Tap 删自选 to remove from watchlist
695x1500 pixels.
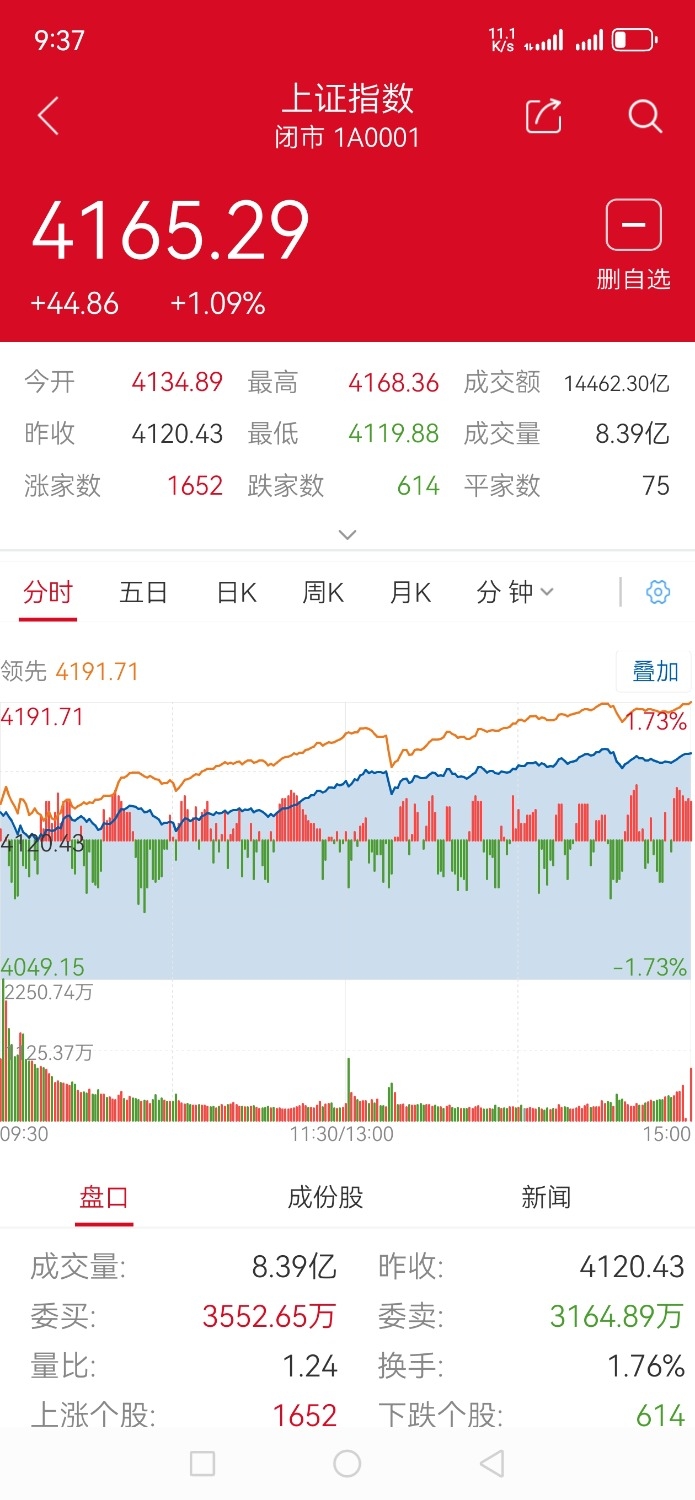633,244
